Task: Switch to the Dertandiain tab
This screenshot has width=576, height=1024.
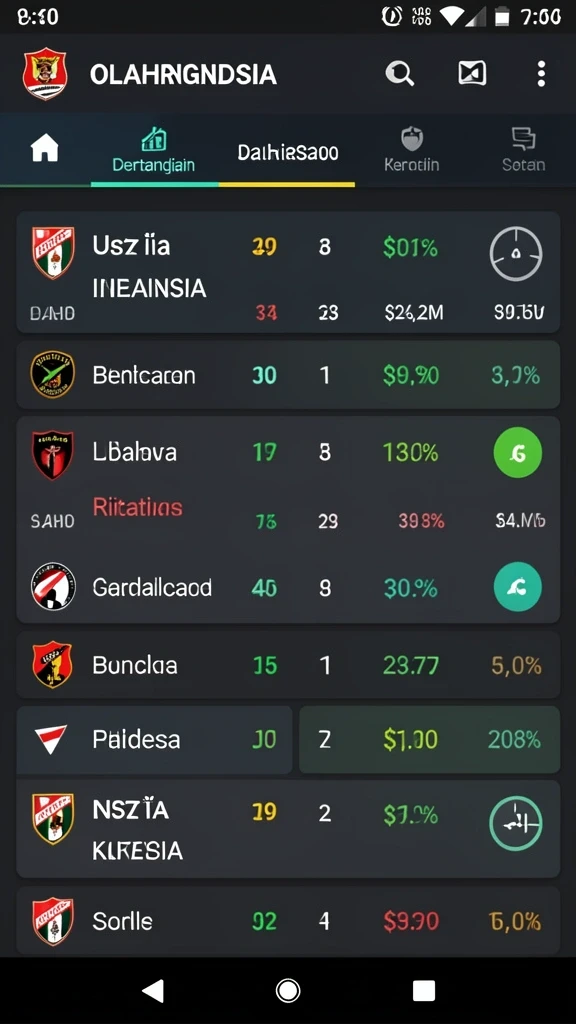Action: coord(153,151)
